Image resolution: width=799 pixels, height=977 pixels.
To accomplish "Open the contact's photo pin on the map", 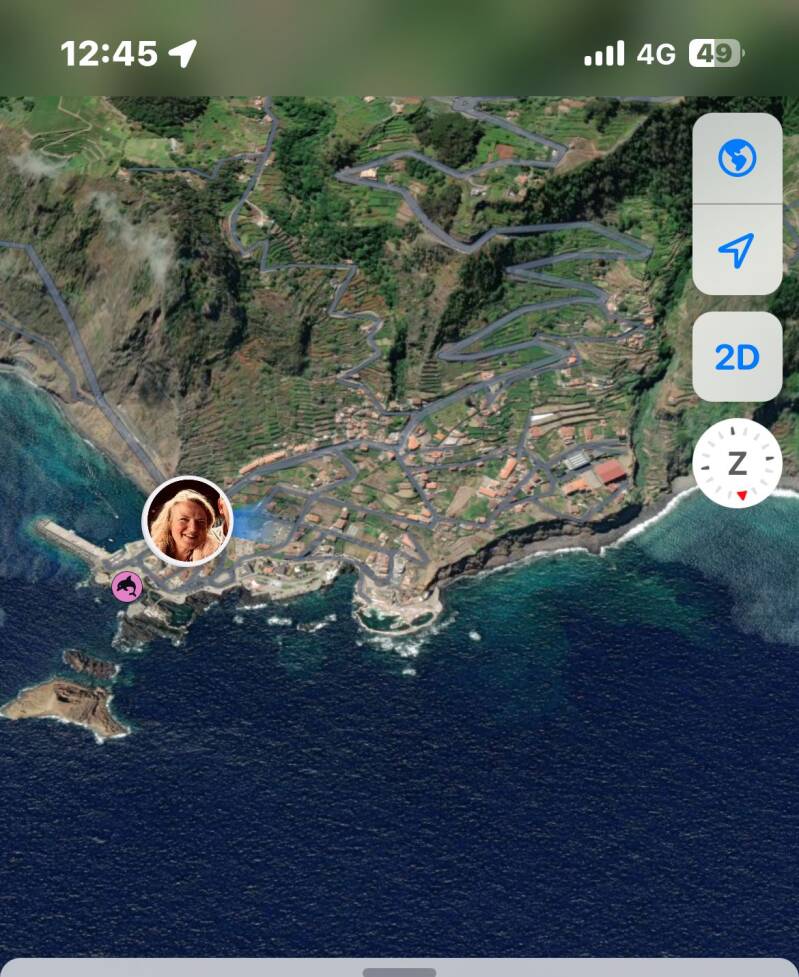I will pyautogui.click(x=187, y=521).
